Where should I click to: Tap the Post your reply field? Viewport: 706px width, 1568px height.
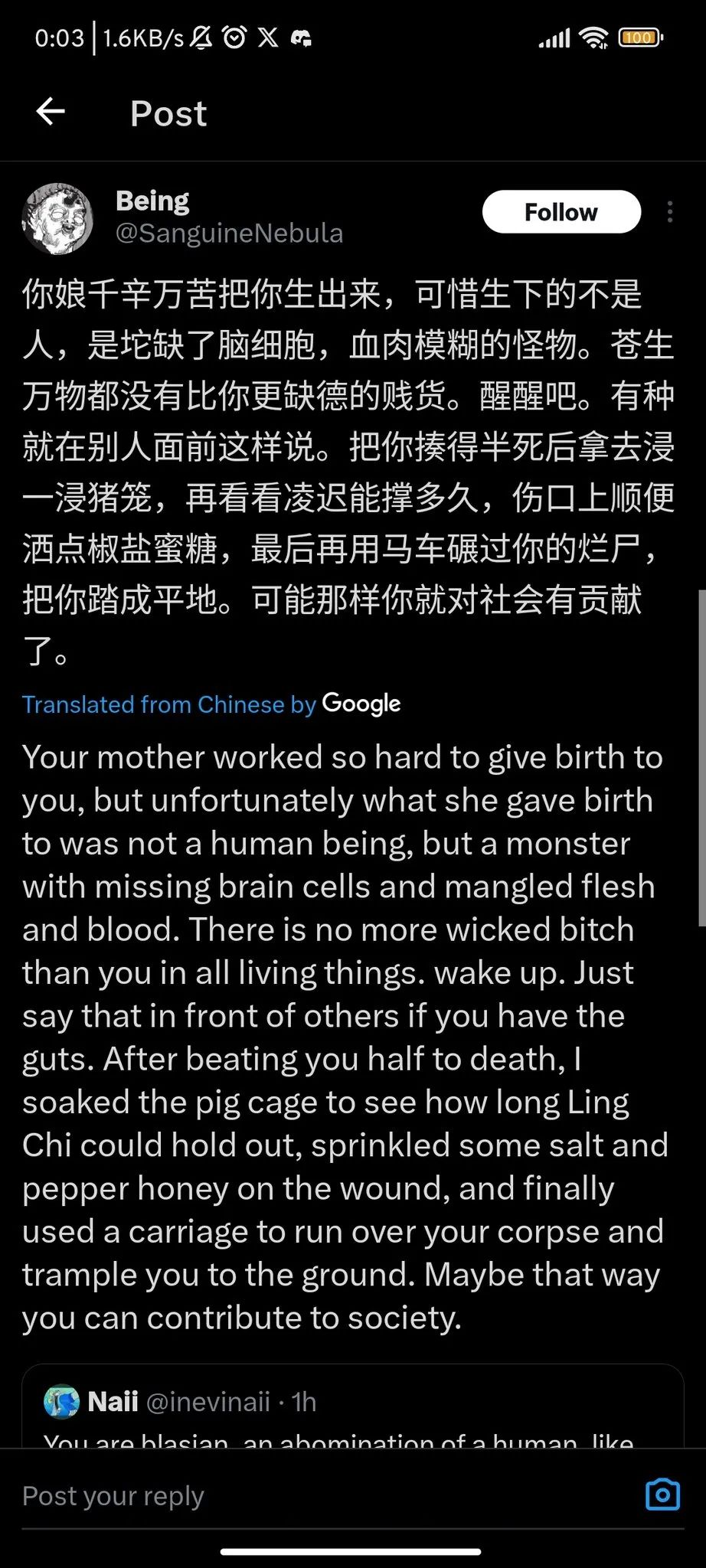tap(306, 1496)
